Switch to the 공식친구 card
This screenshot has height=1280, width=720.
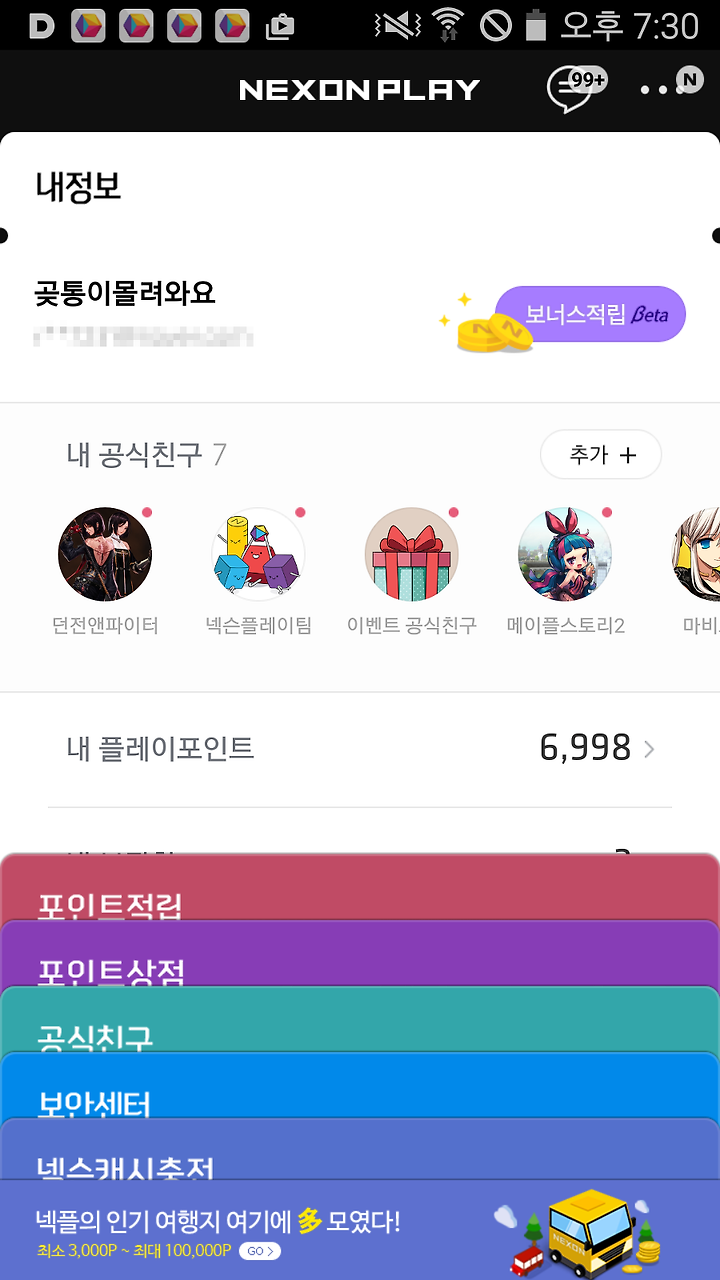360,1020
